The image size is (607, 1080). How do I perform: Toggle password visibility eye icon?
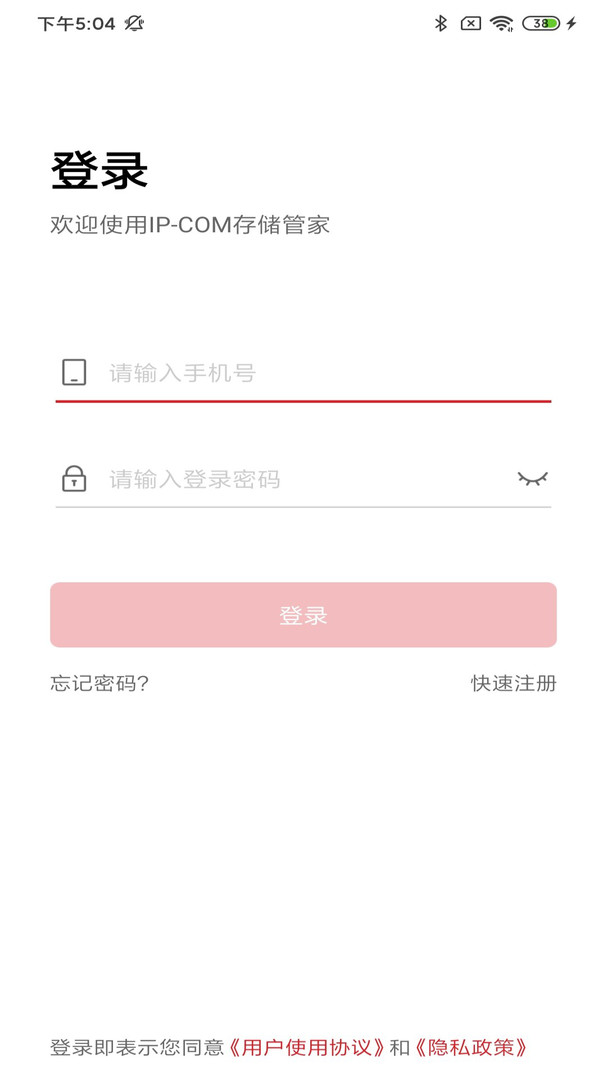point(532,479)
